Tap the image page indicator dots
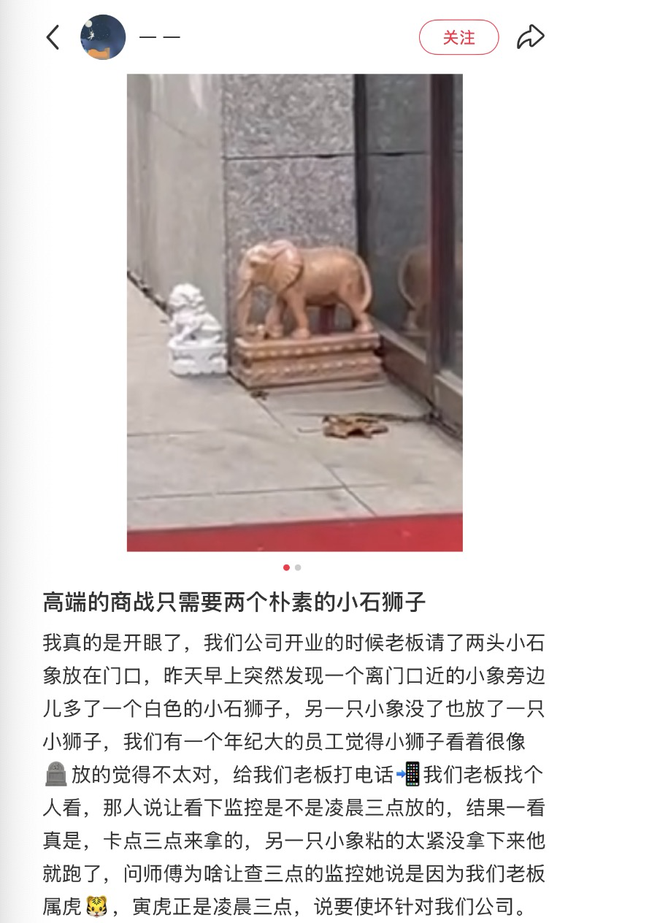Screen dimensions: 660x923 292,567
